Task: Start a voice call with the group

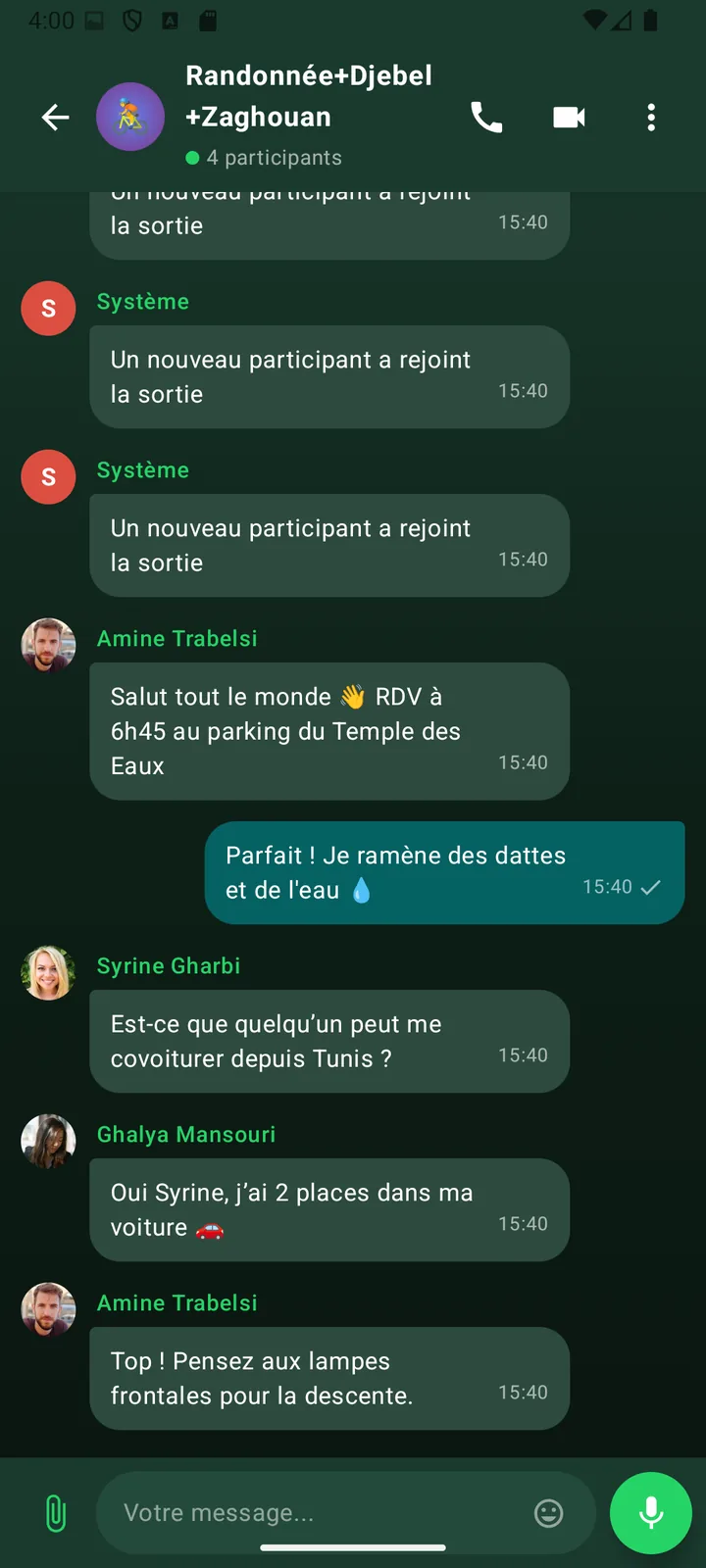Action: 486,118
